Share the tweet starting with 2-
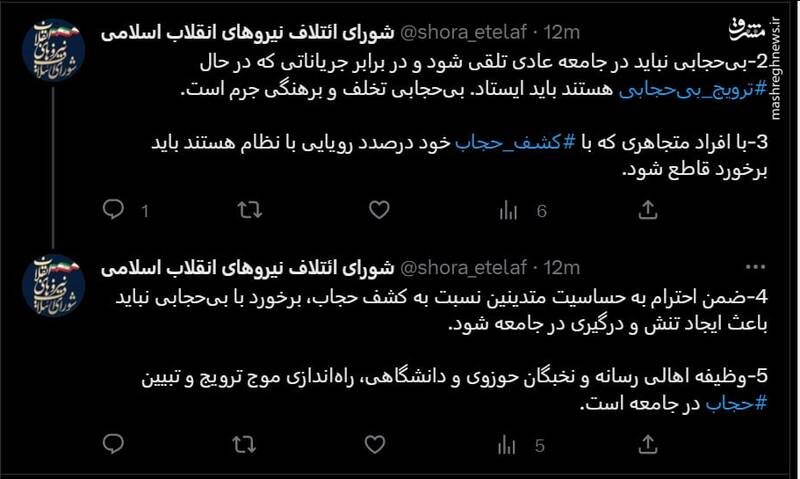 pyautogui.click(x=647, y=210)
